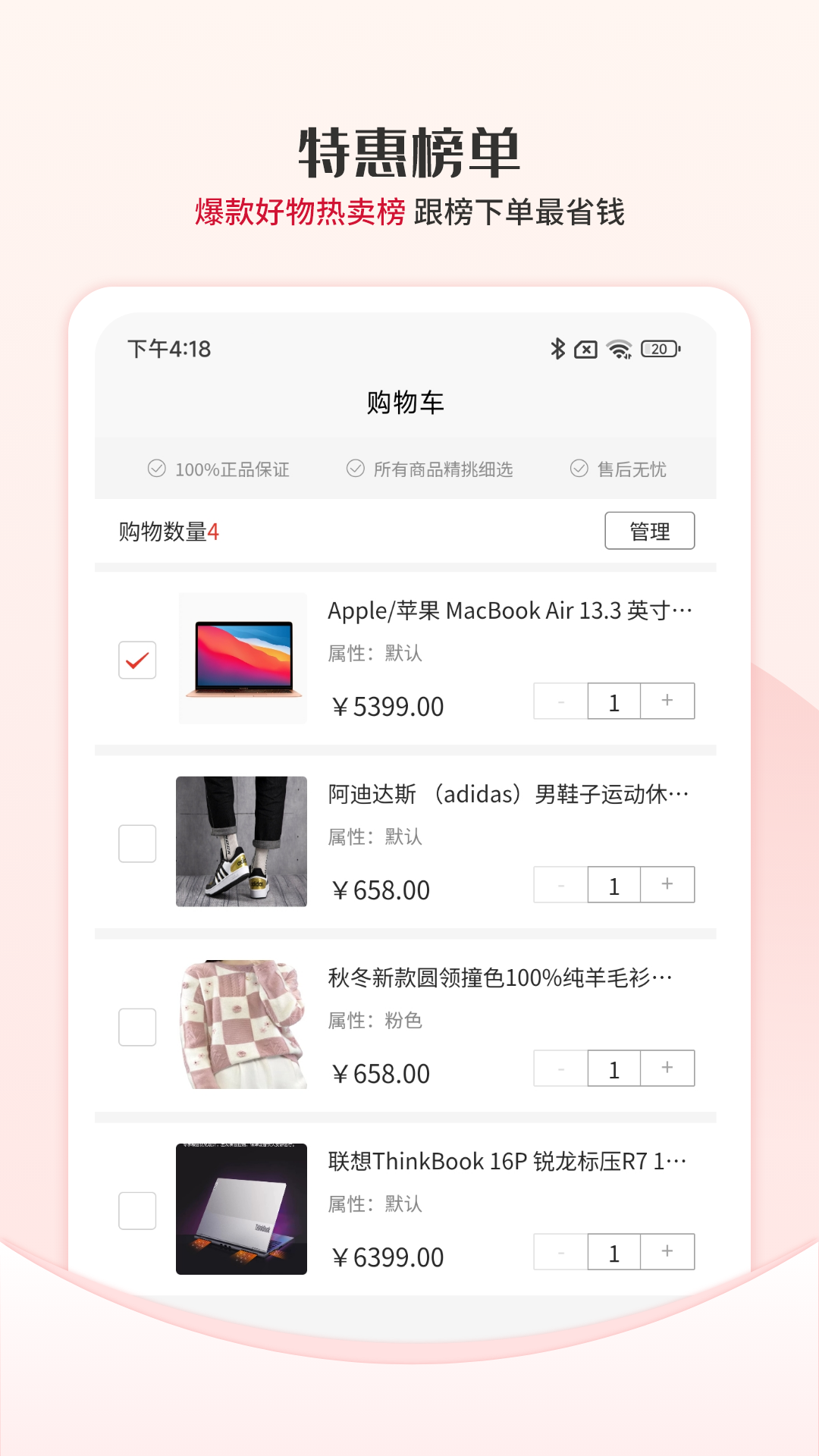Click the checkmark icon beside 100%正品保证
Image resolution: width=819 pixels, height=1456 pixels.
156,469
